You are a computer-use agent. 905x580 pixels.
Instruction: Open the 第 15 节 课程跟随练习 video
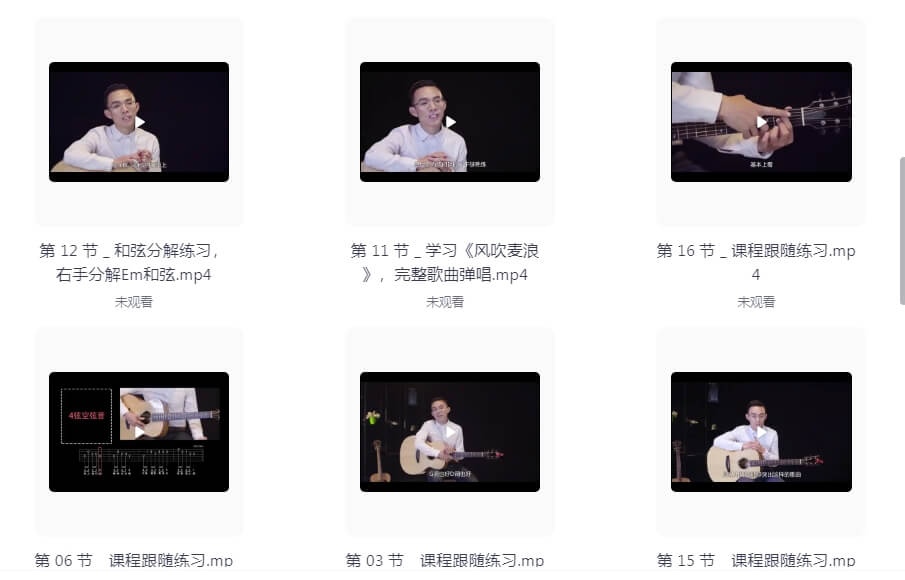point(761,432)
